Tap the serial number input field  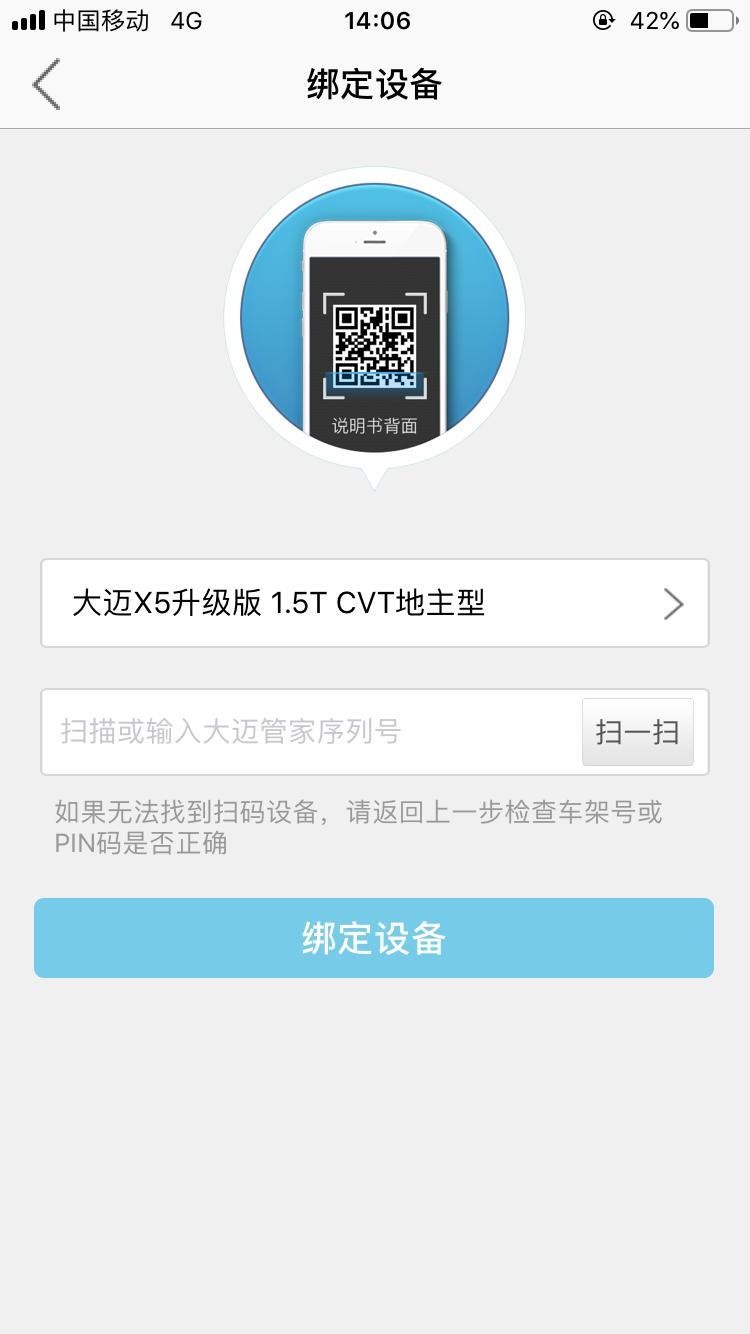300,731
